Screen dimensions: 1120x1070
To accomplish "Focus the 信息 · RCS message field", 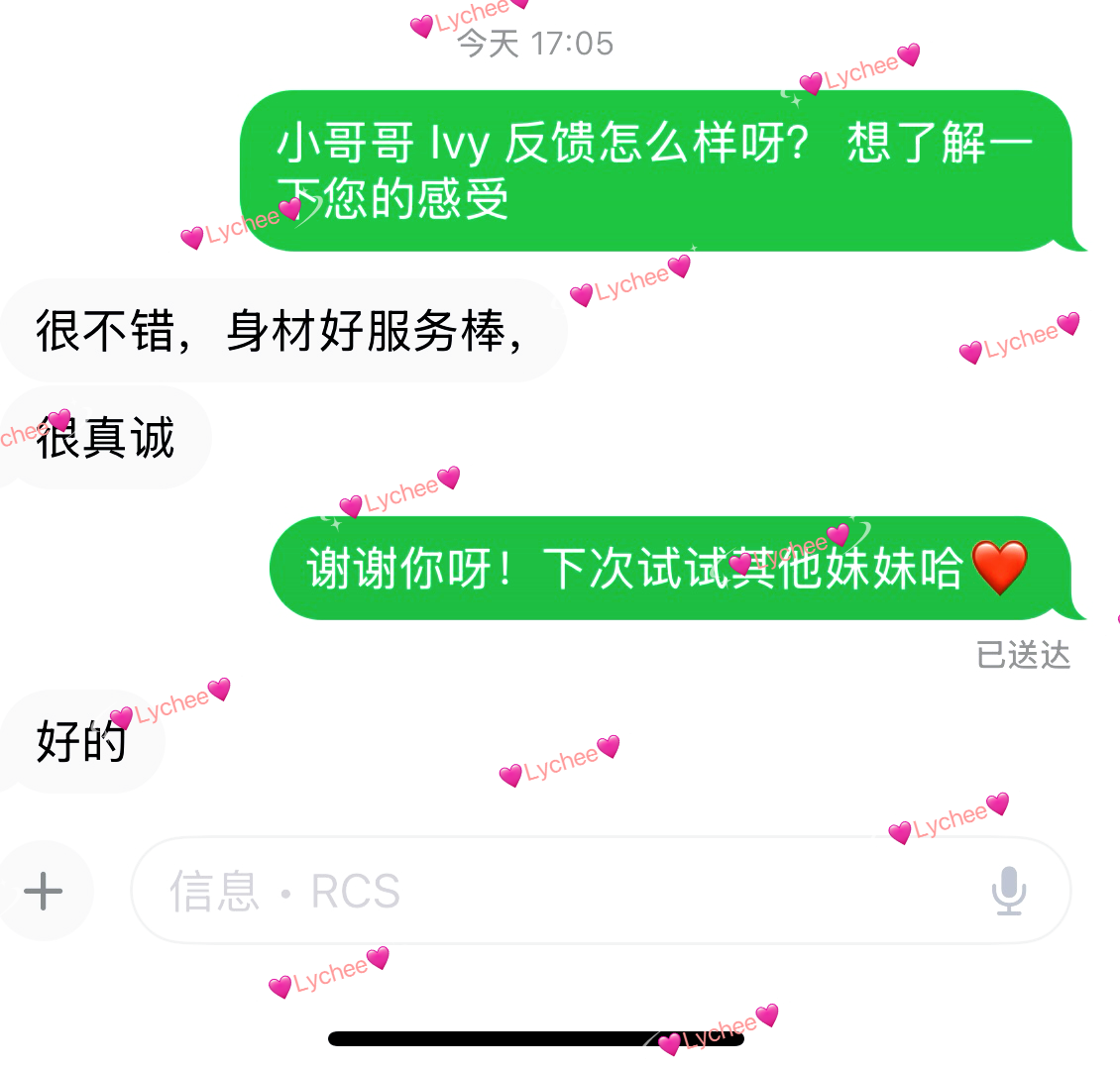I will pyautogui.click(x=555, y=891).
